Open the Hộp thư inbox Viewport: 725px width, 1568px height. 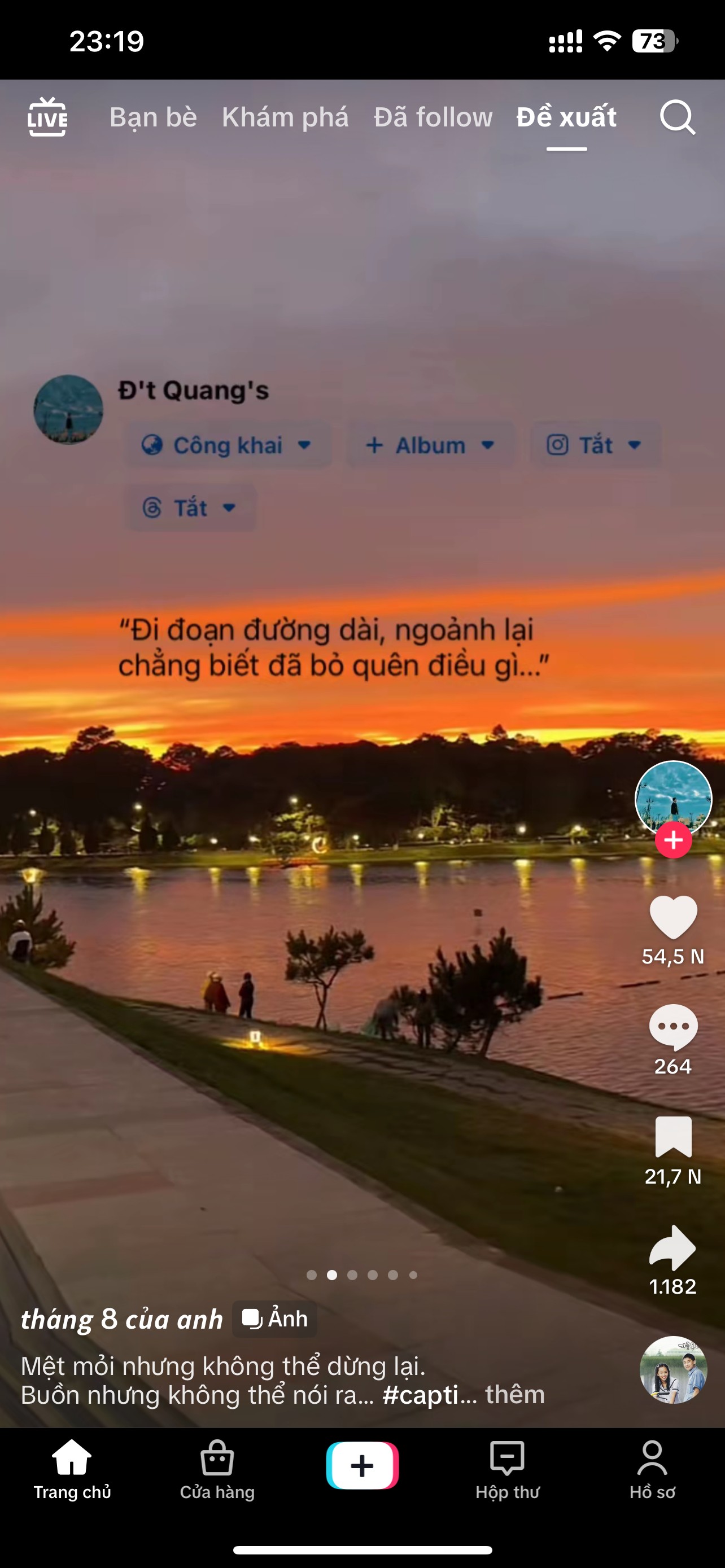507,1470
